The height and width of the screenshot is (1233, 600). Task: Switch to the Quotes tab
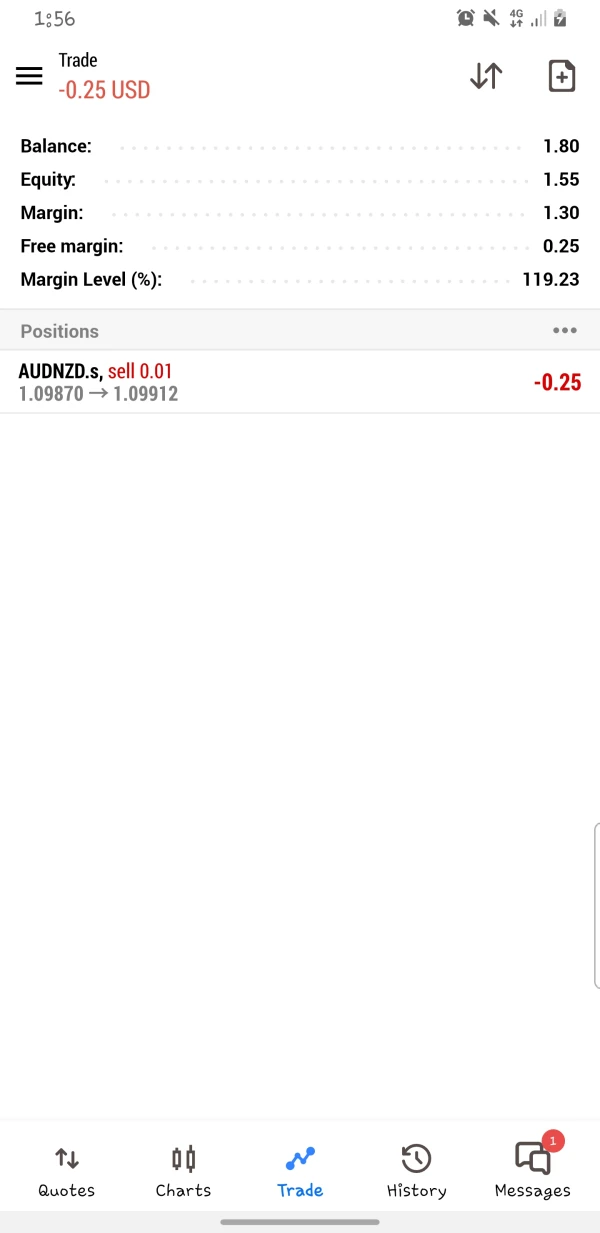[x=67, y=1172]
